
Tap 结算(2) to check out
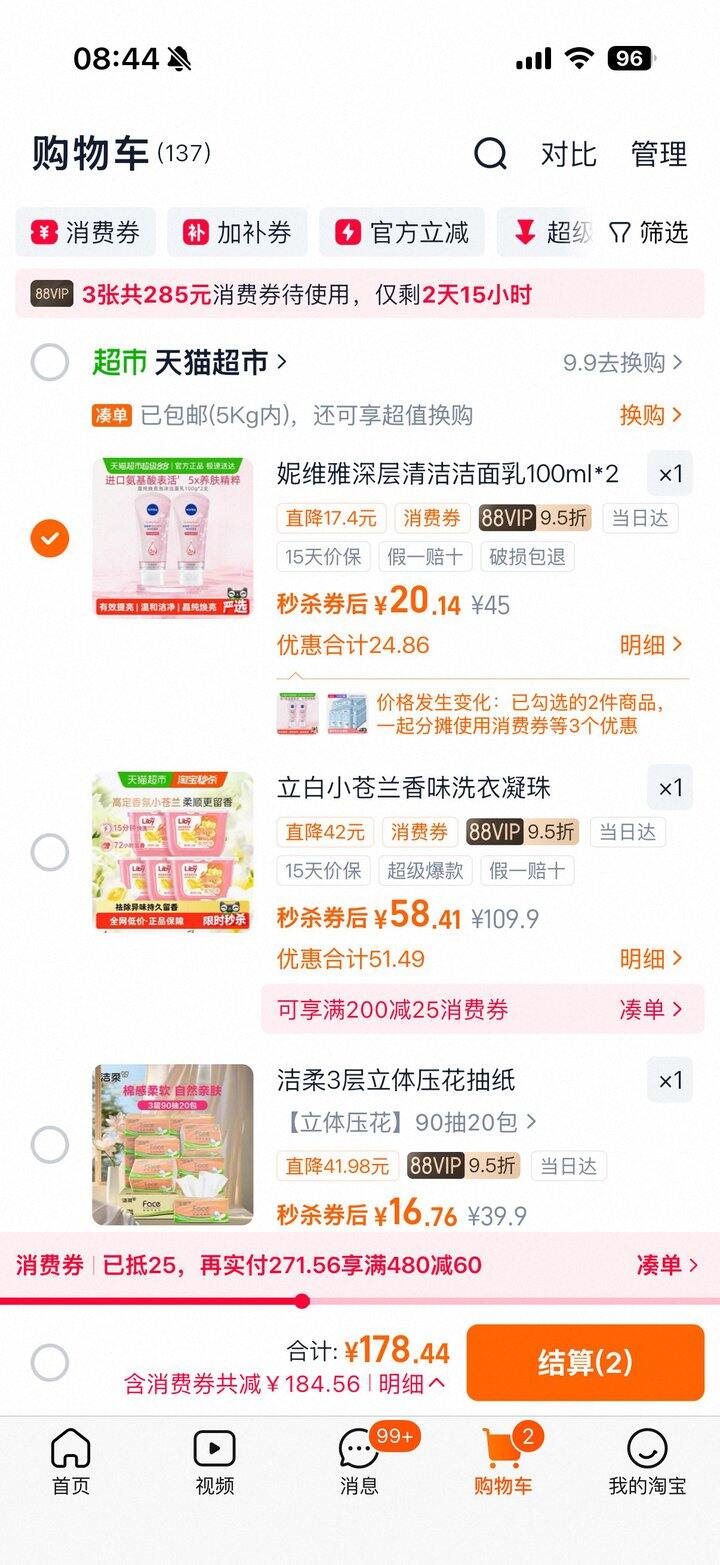click(585, 1362)
